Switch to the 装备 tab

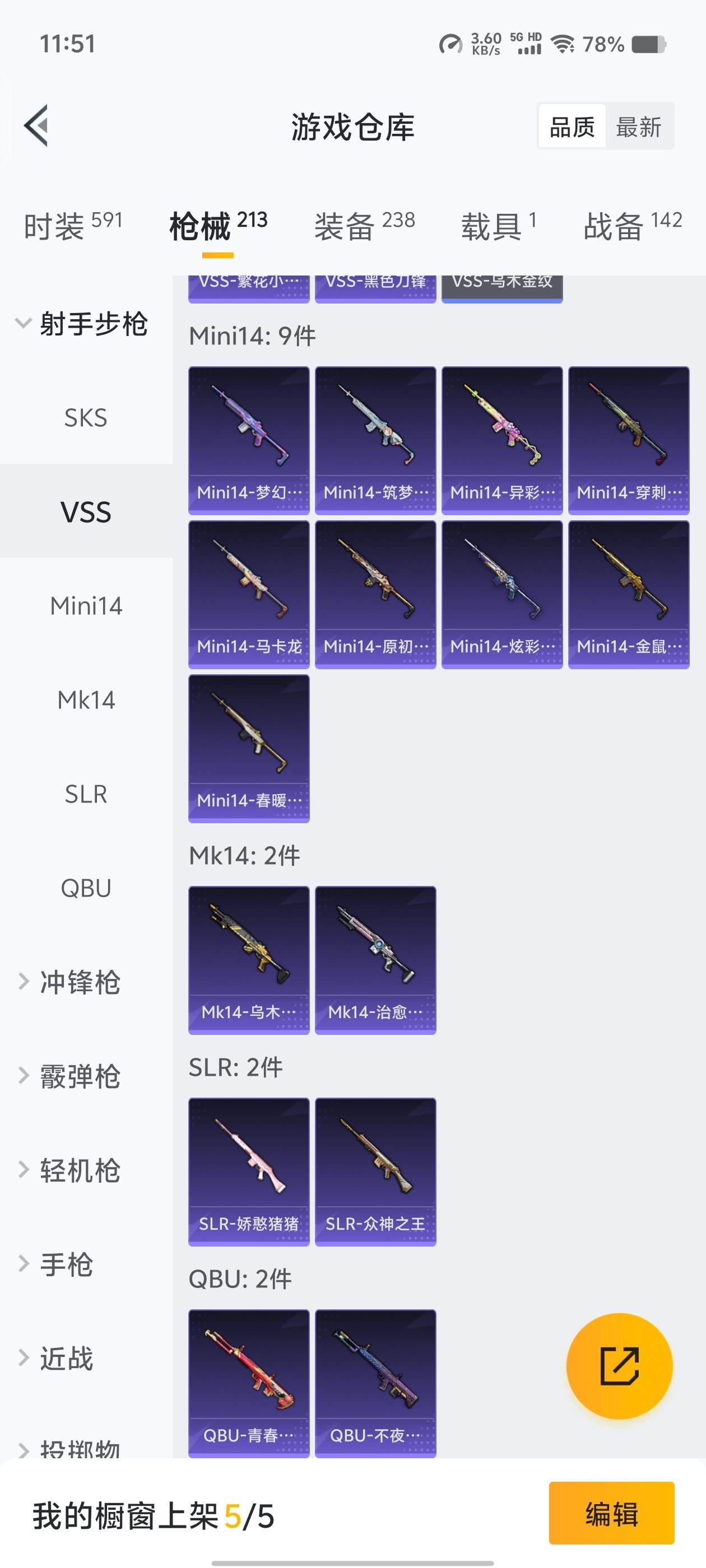pos(364,226)
